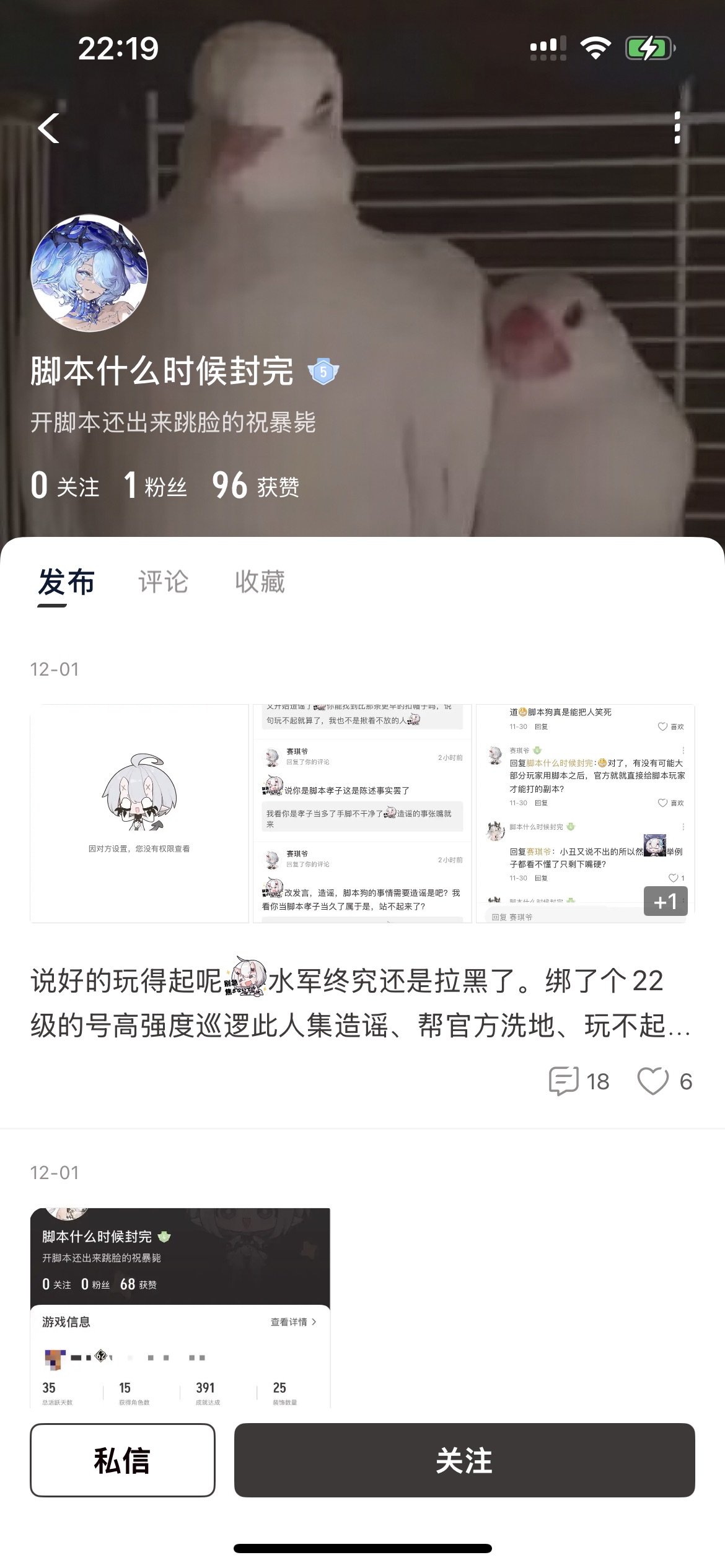Open the user's profile avatar
This screenshot has width=725, height=1568.
tap(89, 273)
